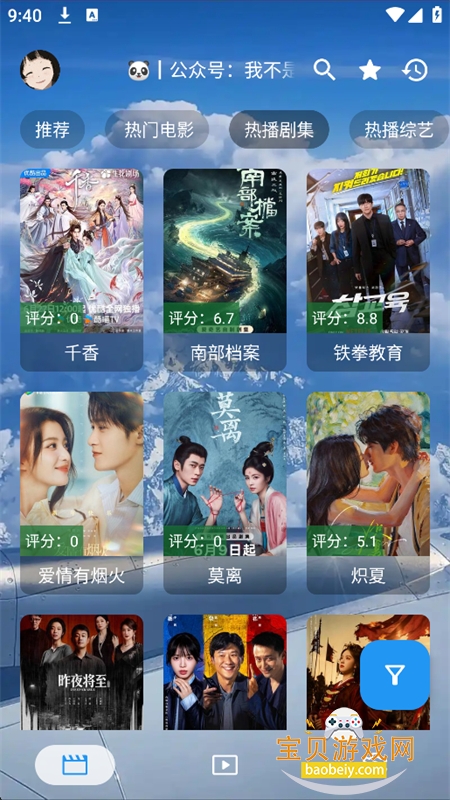Select the 推荐 chip
Image resolution: width=450 pixels, height=800 pixels.
pyautogui.click(x=53, y=130)
